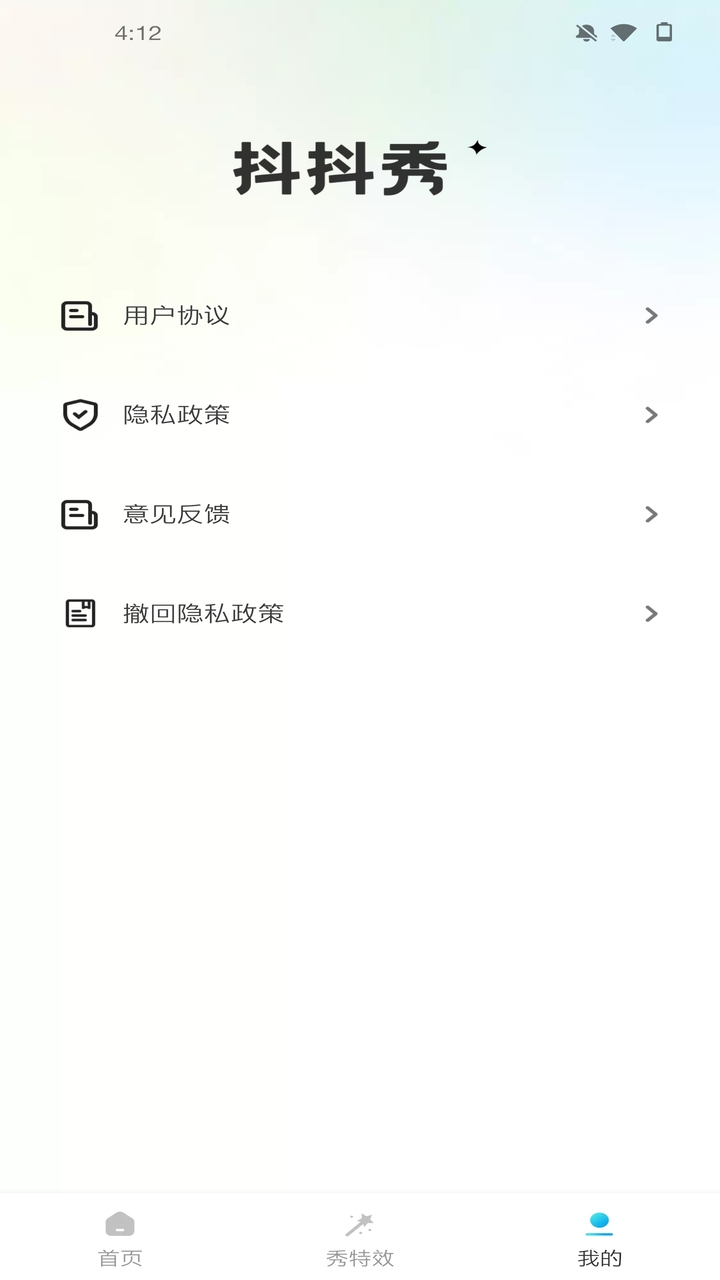Screen dimensions: 720x1280
Task: Click the 撤回隐私政策 document icon
Action: (80, 613)
